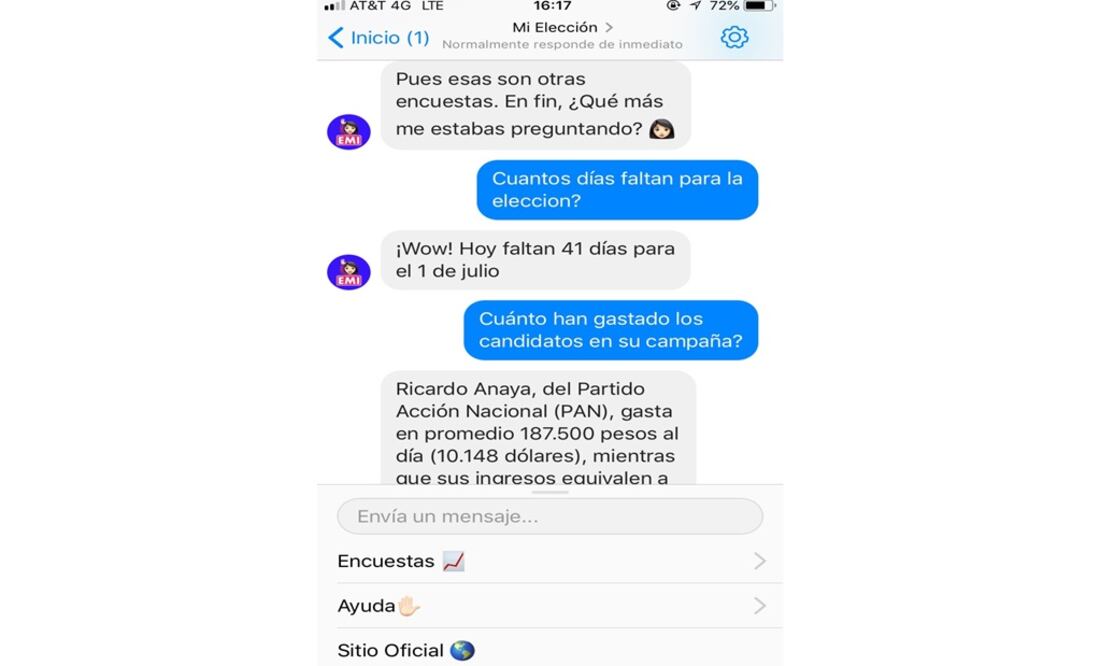Open the settings gear icon

(734, 38)
